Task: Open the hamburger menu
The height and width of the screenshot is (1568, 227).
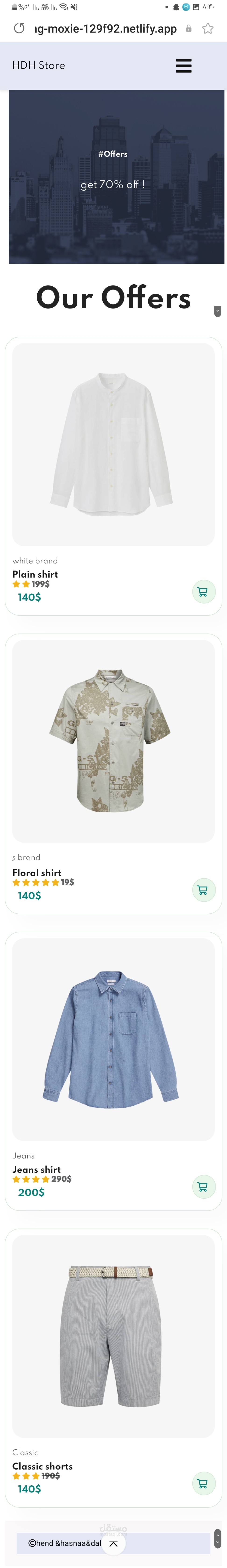Action: (x=183, y=66)
